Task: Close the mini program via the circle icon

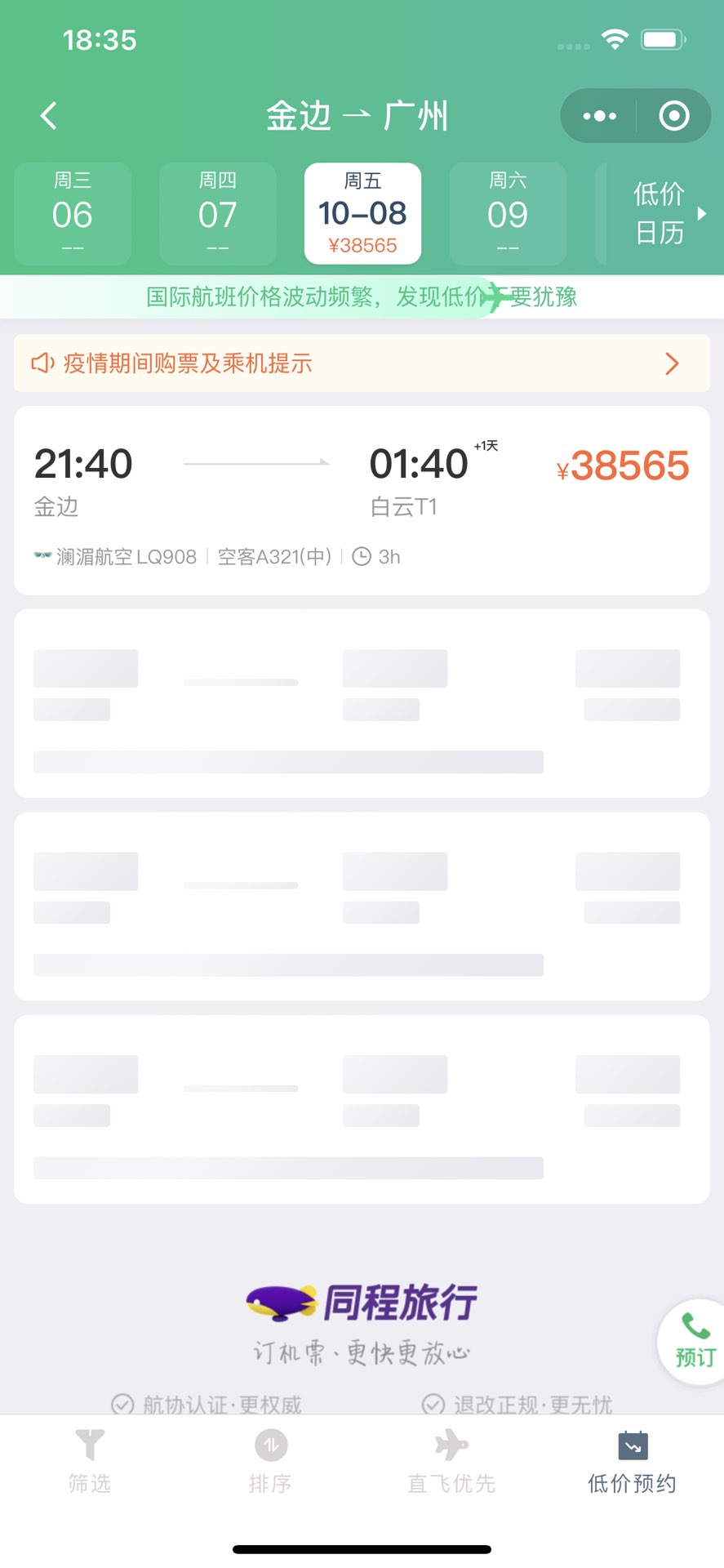Action: (x=674, y=116)
